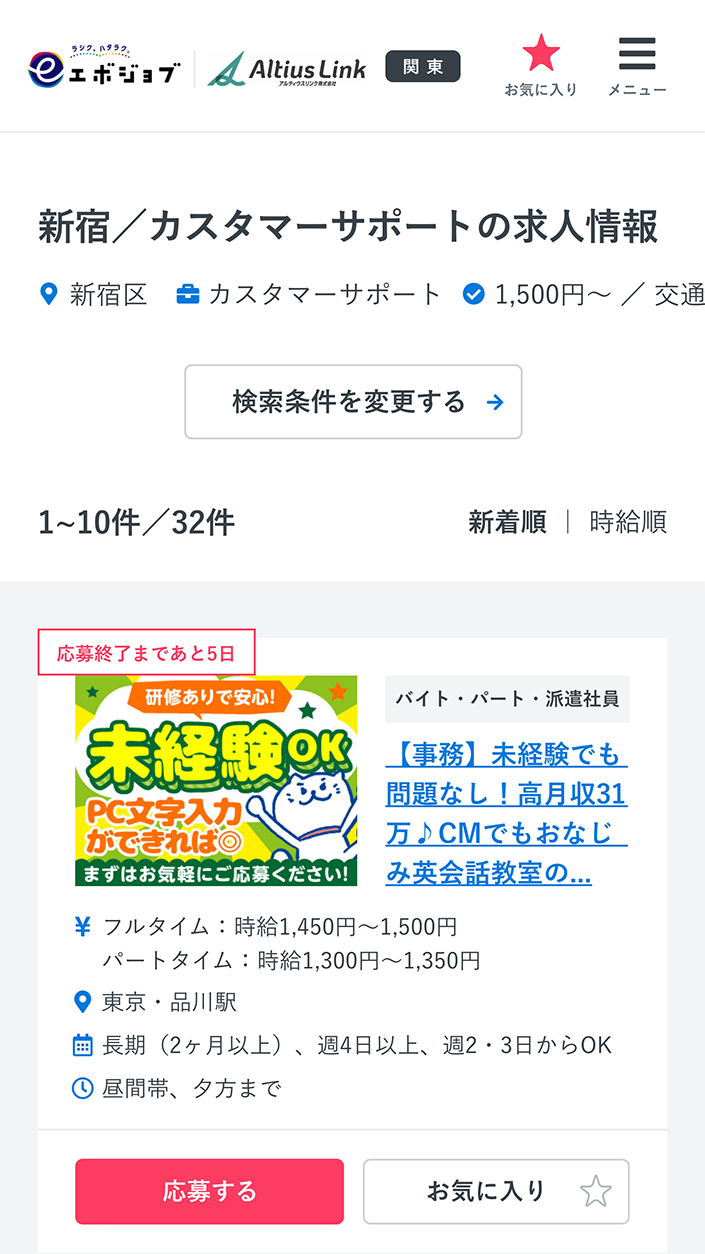The image size is (705, 1254).
Task: Add the job to お気に入り
Action: click(x=496, y=1191)
